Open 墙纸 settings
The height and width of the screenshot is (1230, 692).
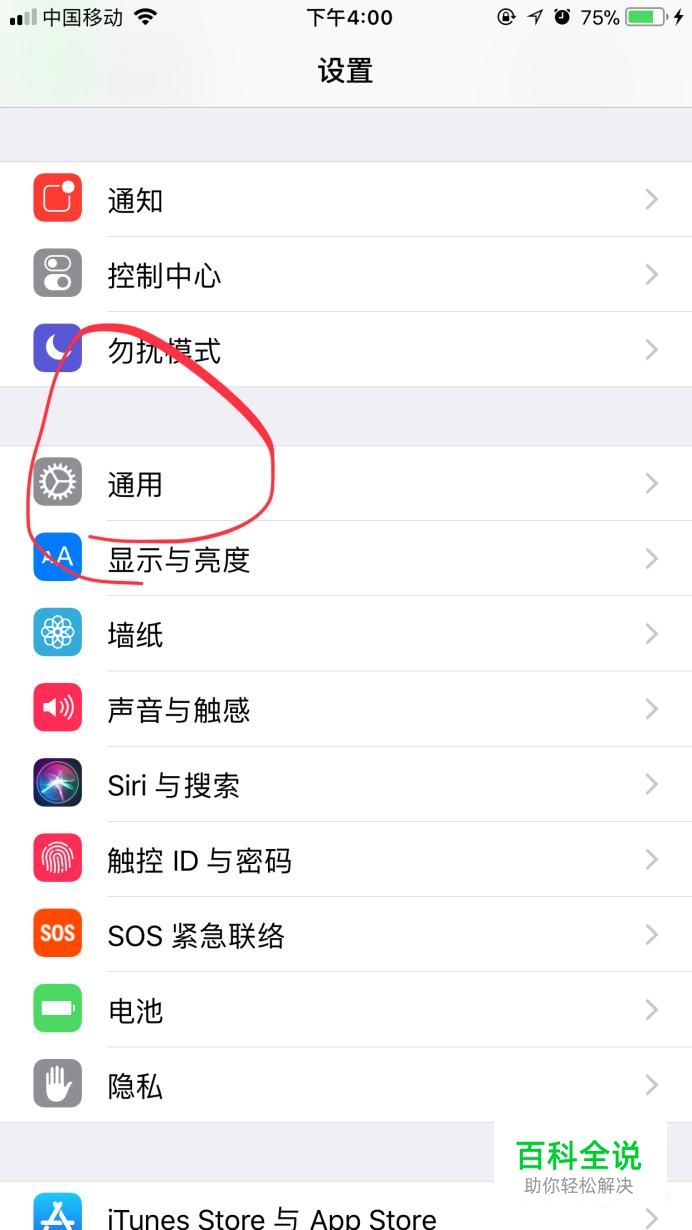(346, 634)
